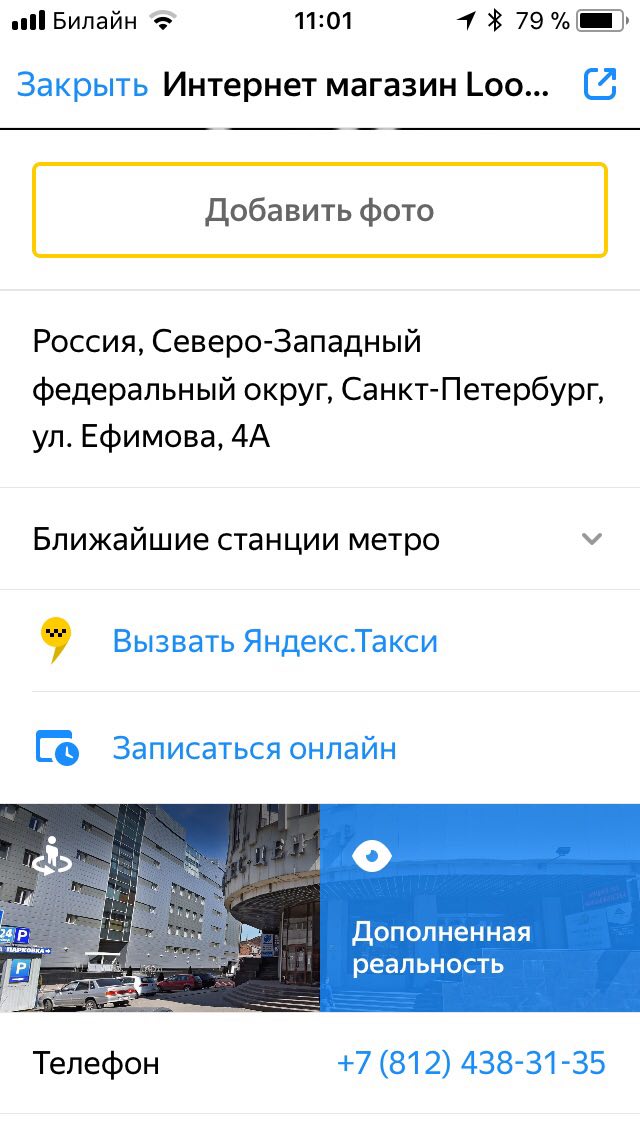Open the share icon in the header
640x1136 pixels.
point(600,85)
